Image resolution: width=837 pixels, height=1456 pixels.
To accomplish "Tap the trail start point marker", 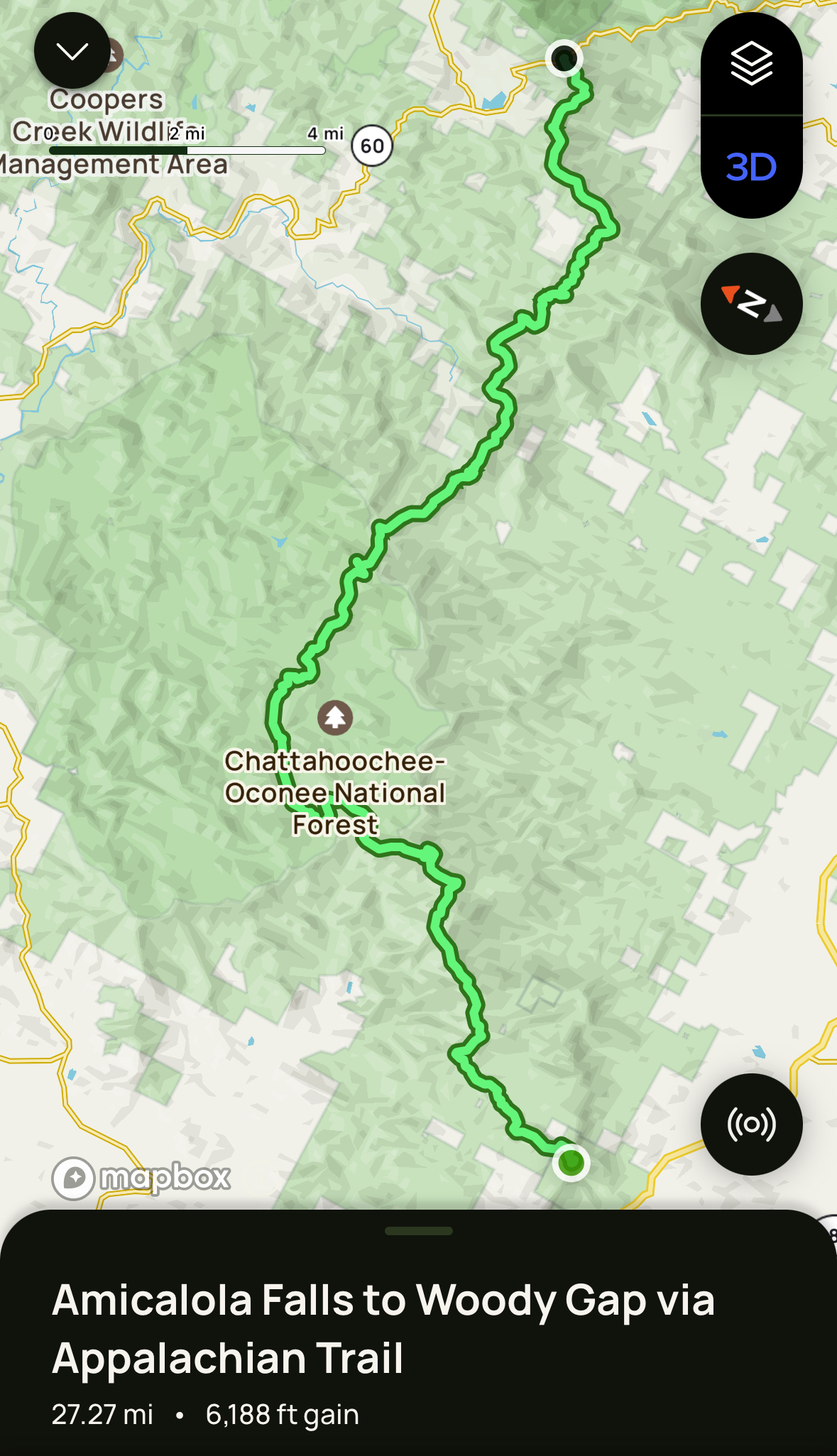I will tap(571, 1163).
